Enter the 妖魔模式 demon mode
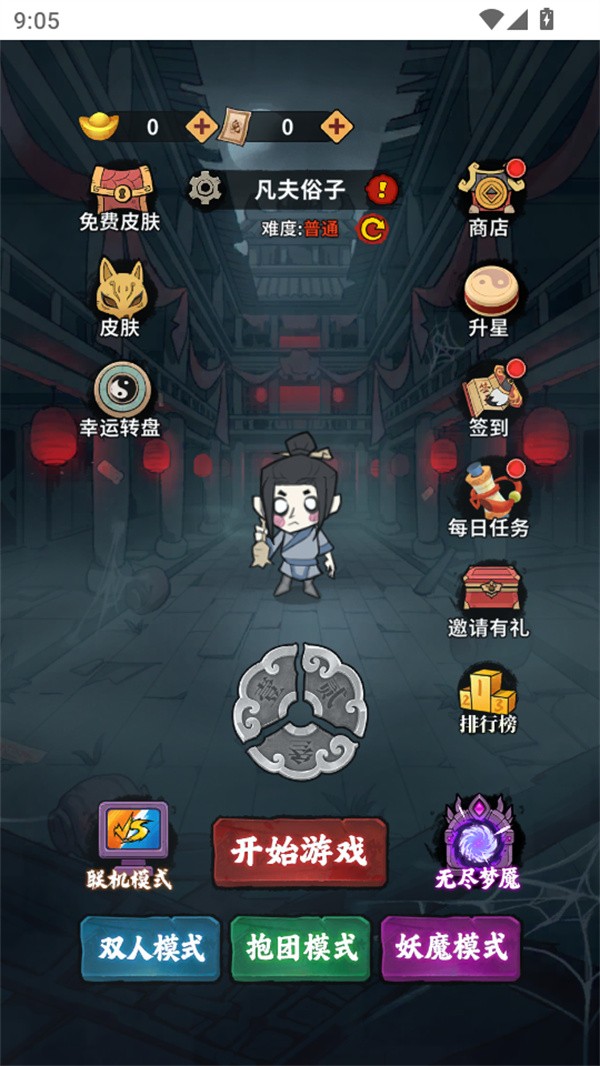600x1066 pixels. [x=451, y=948]
